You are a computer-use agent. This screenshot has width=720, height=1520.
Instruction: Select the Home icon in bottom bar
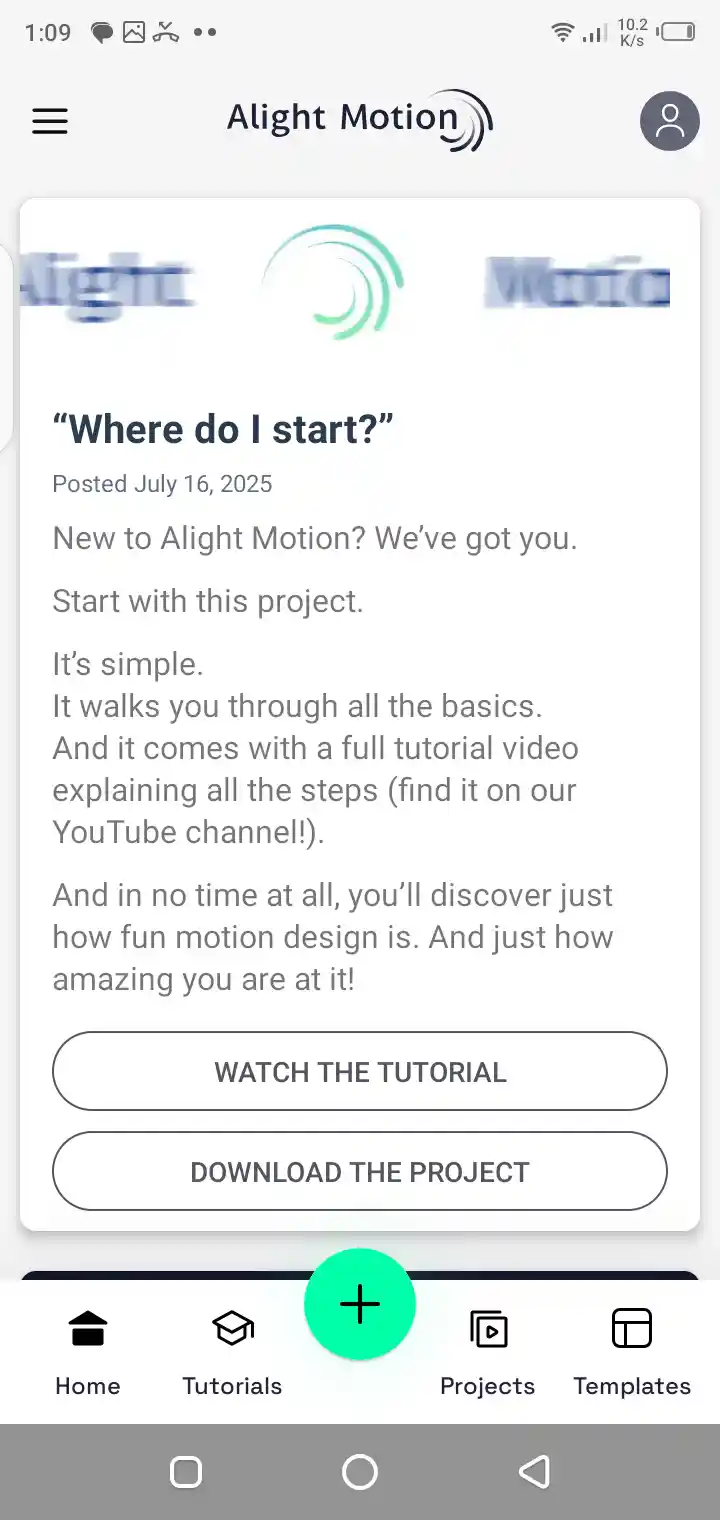point(87,1329)
